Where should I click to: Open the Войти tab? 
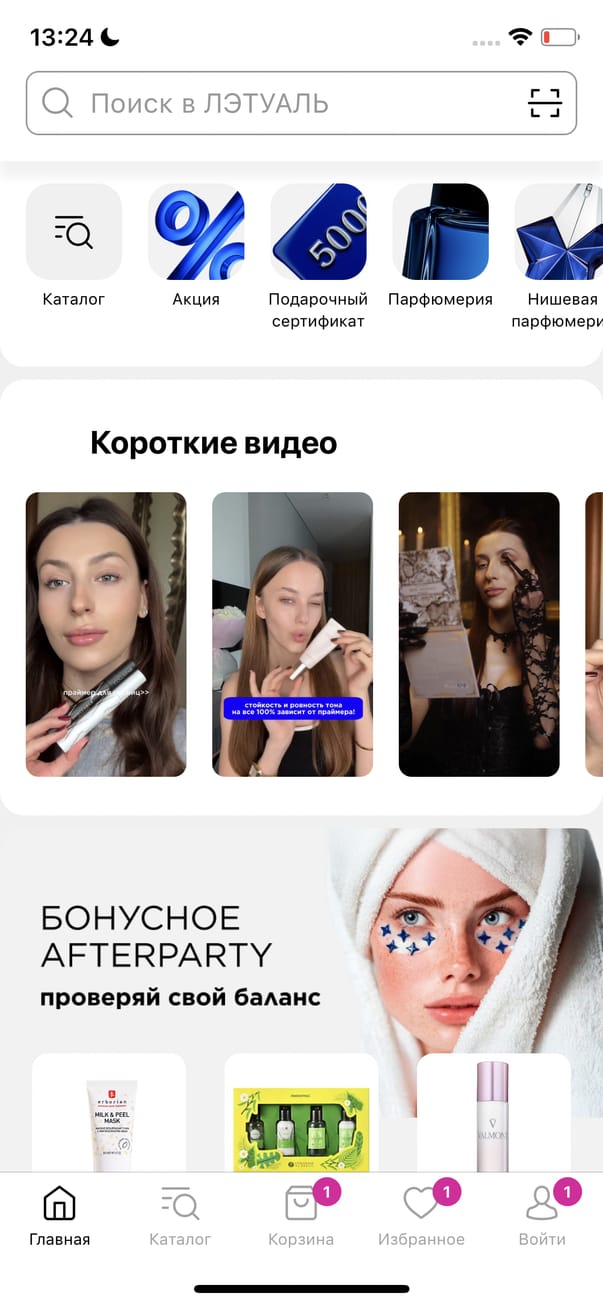tap(542, 1216)
